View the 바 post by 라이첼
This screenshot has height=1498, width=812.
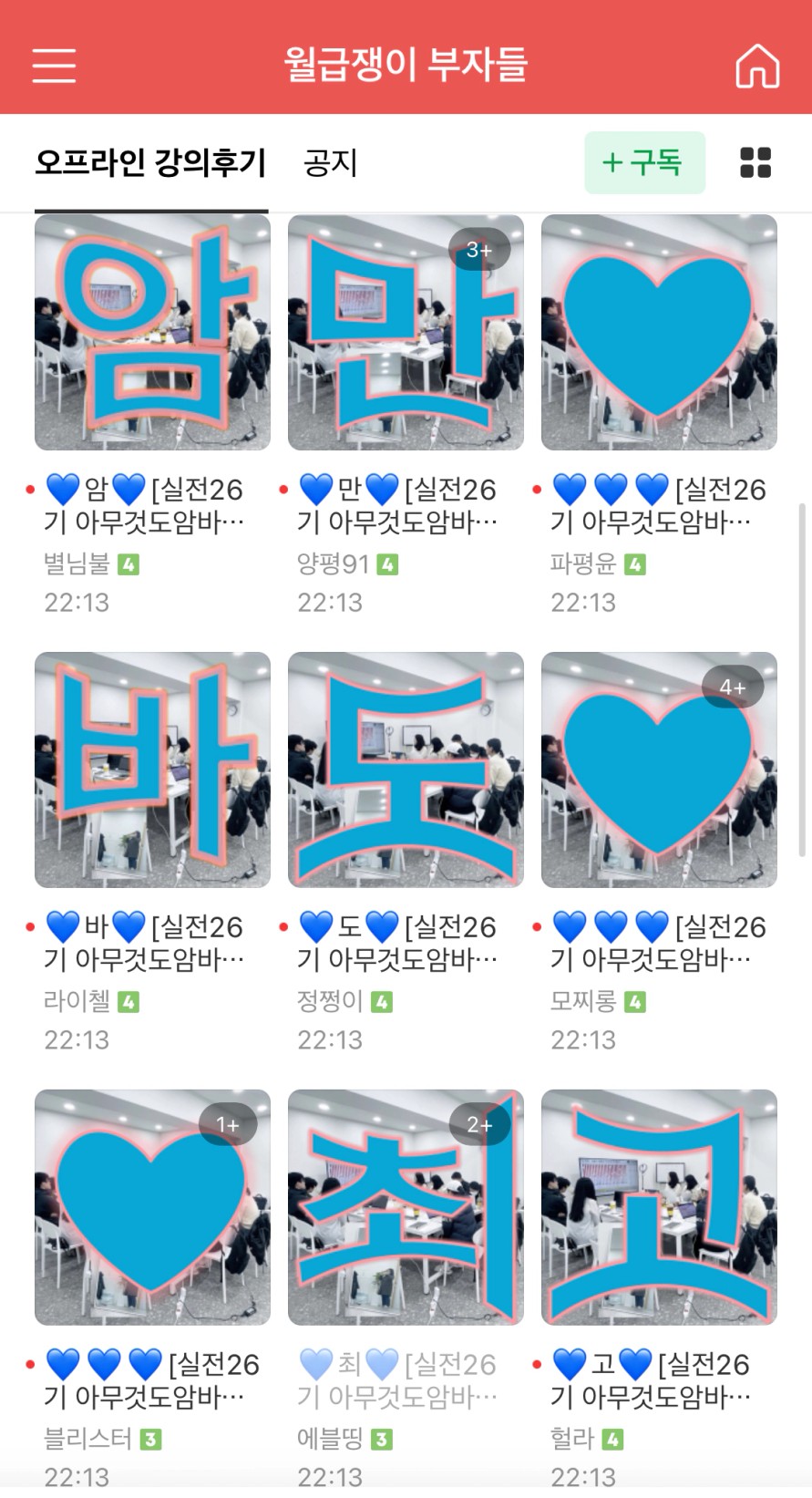pos(152,770)
